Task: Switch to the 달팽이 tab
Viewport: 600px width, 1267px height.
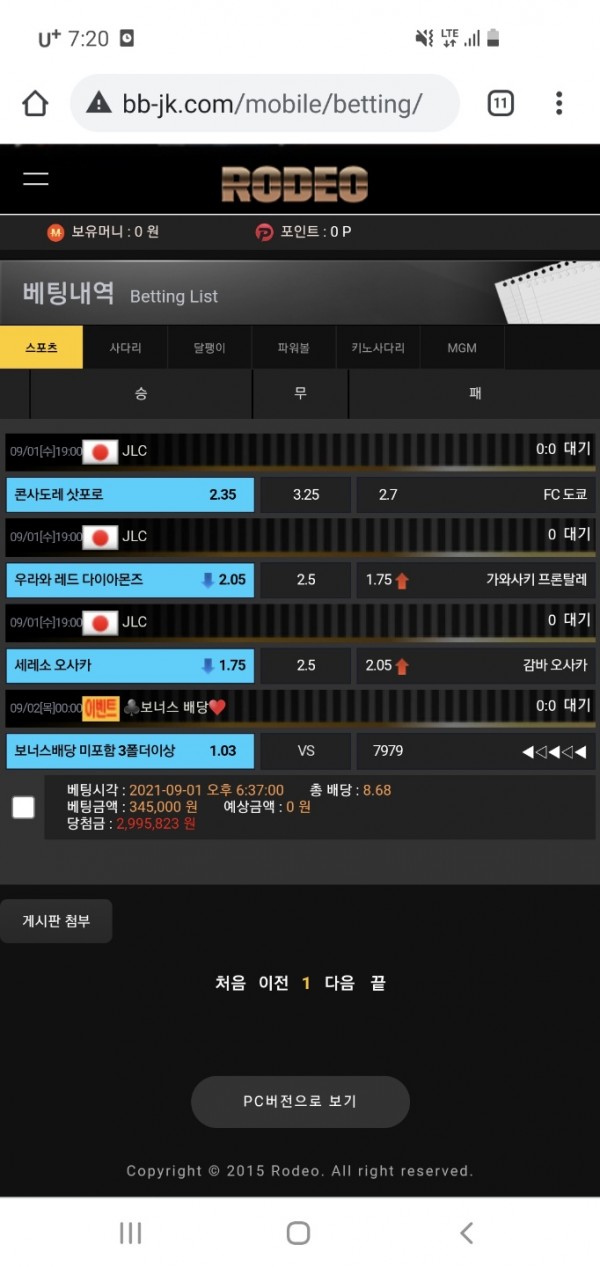Action: [209, 348]
